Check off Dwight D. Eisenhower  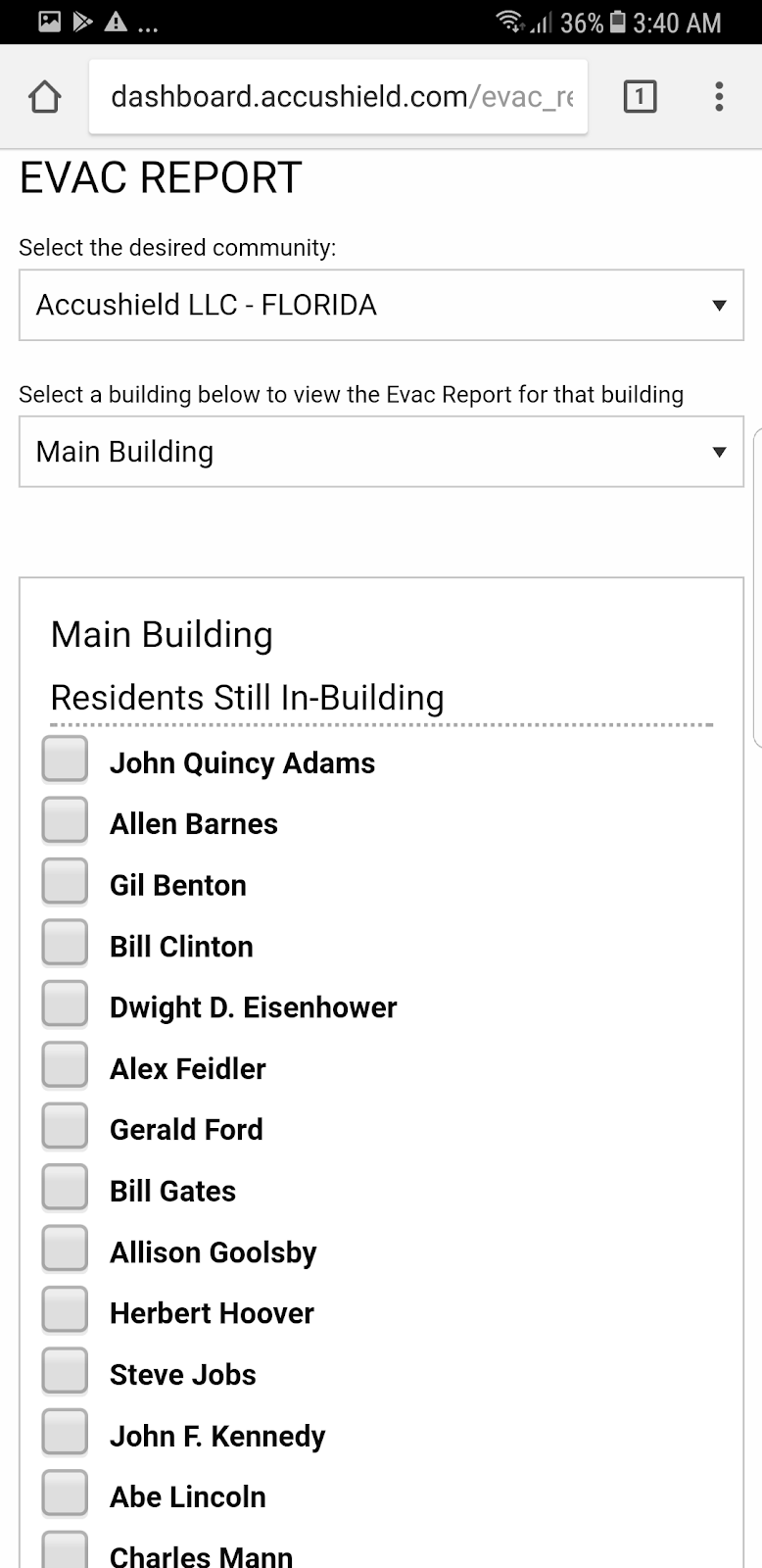(66, 1004)
